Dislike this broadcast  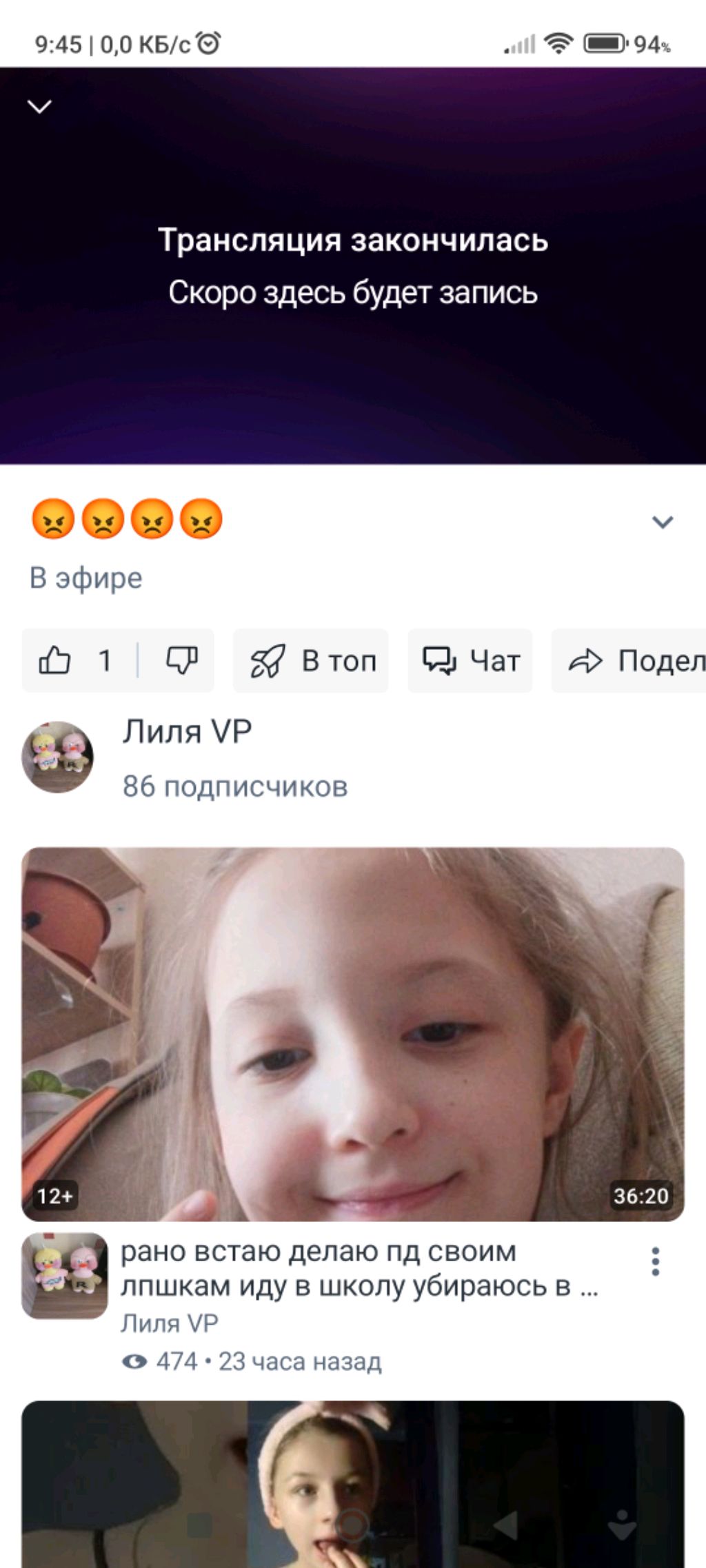pyautogui.click(x=181, y=660)
